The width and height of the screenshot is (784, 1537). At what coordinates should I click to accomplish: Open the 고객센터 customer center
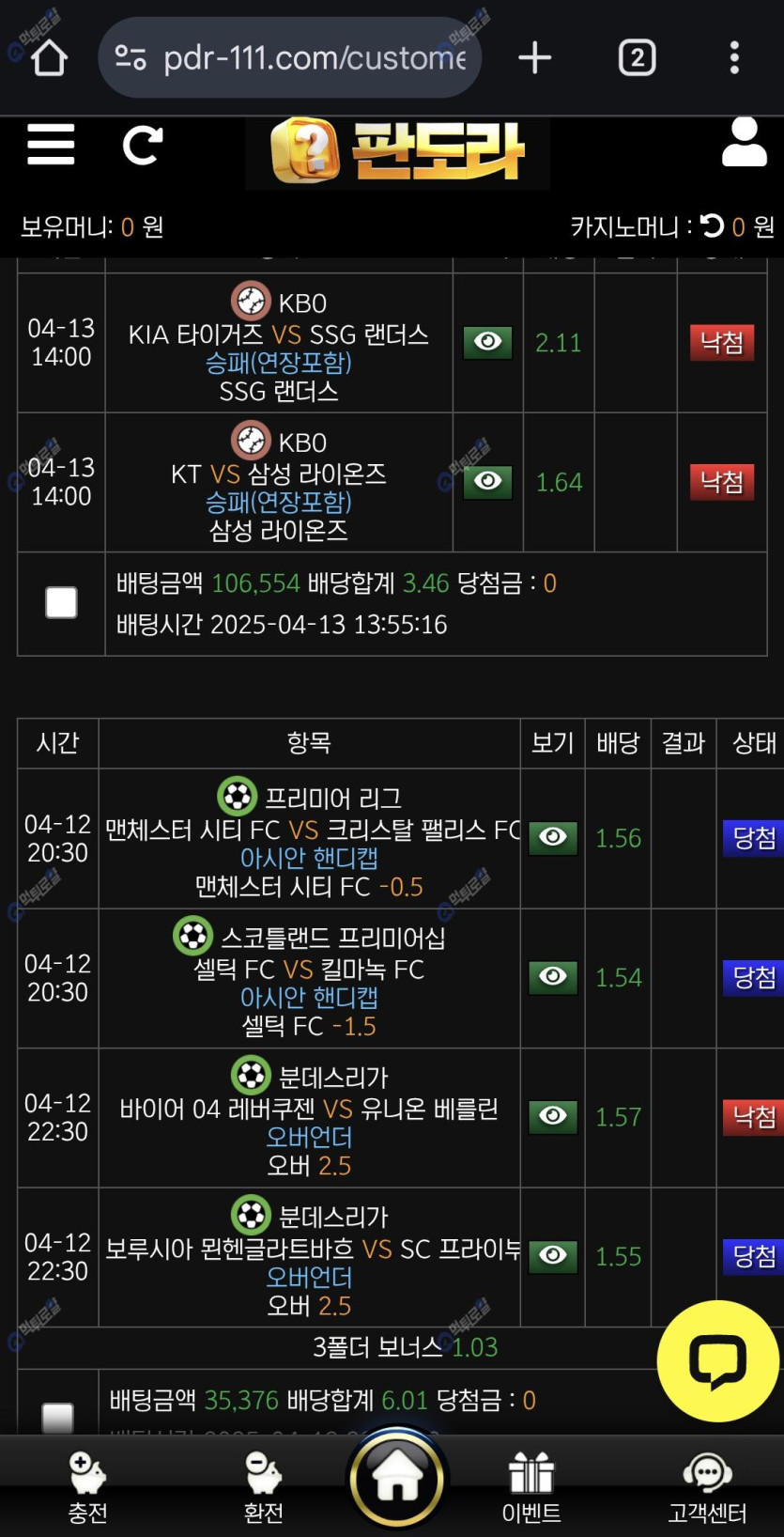click(x=707, y=1486)
